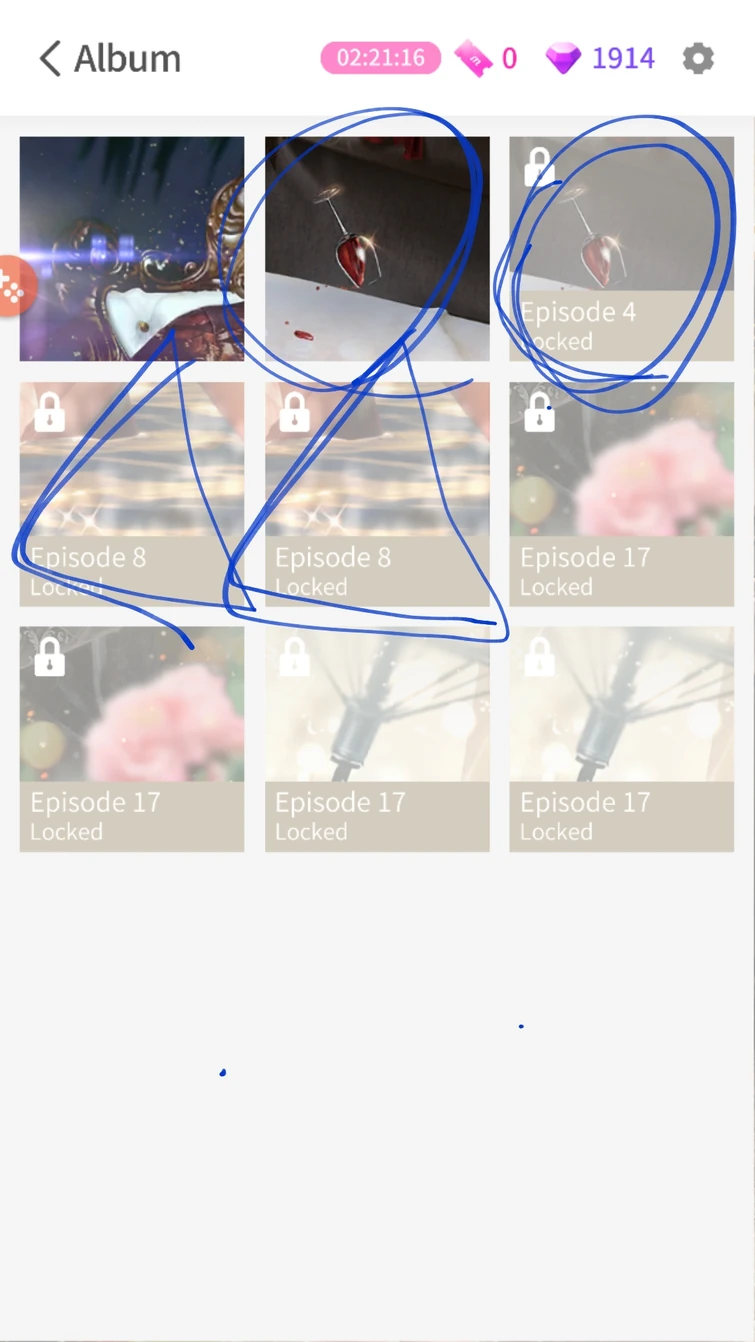
Task: Open the settings gear icon
Action: [698, 58]
